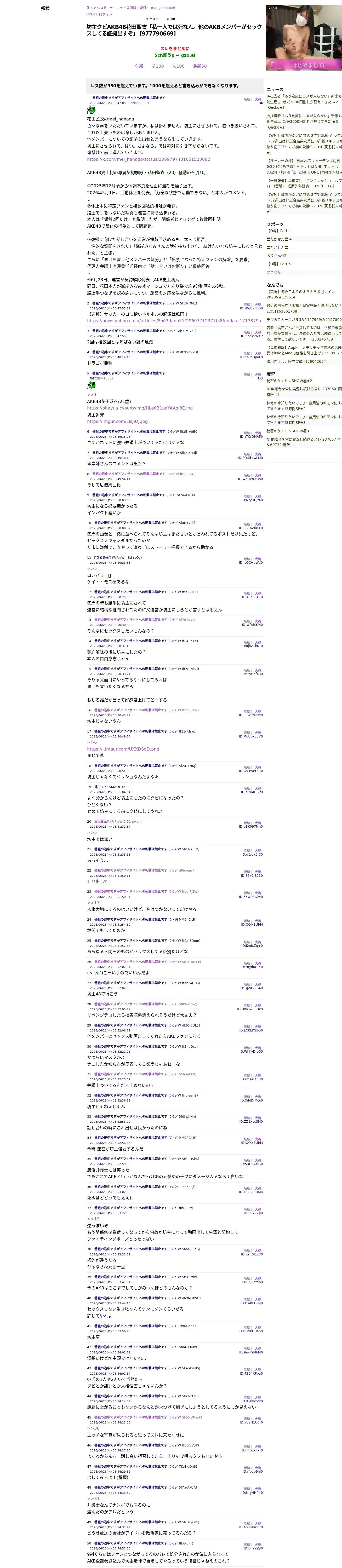Open the x.com/mei_hanada status link in post 1
342x1568 pixels.
(x=149, y=159)
